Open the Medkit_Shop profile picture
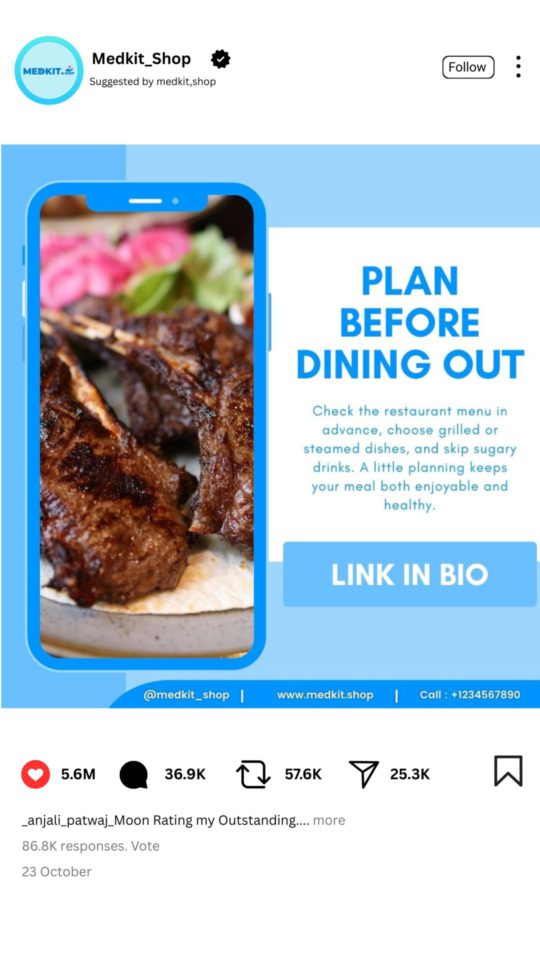The height and width of the screenshot is (960, 540). (48, 70)
